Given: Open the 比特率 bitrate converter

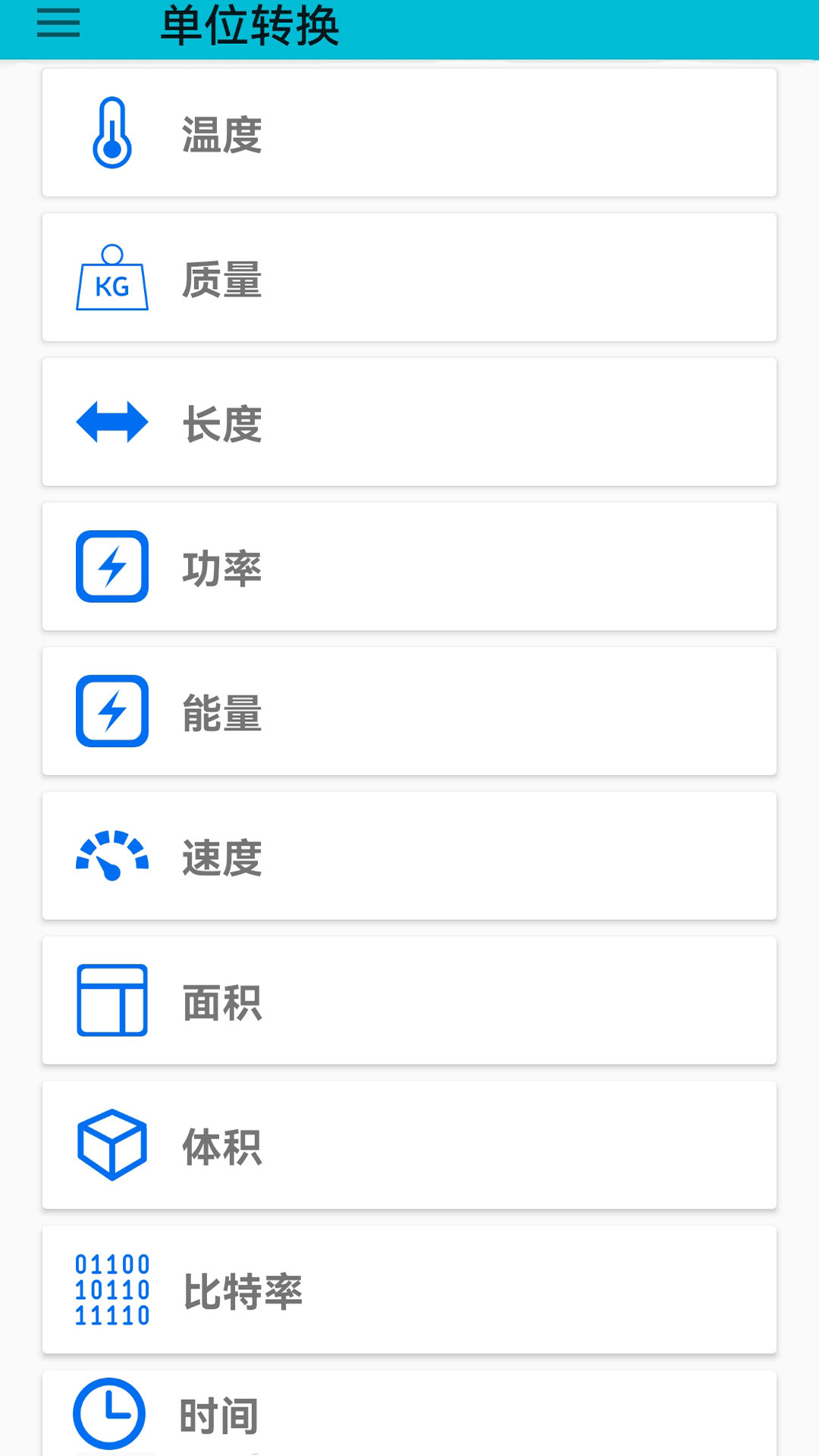Looking at the screenshot, I should pyautogui.click(x=409, y=1290).
